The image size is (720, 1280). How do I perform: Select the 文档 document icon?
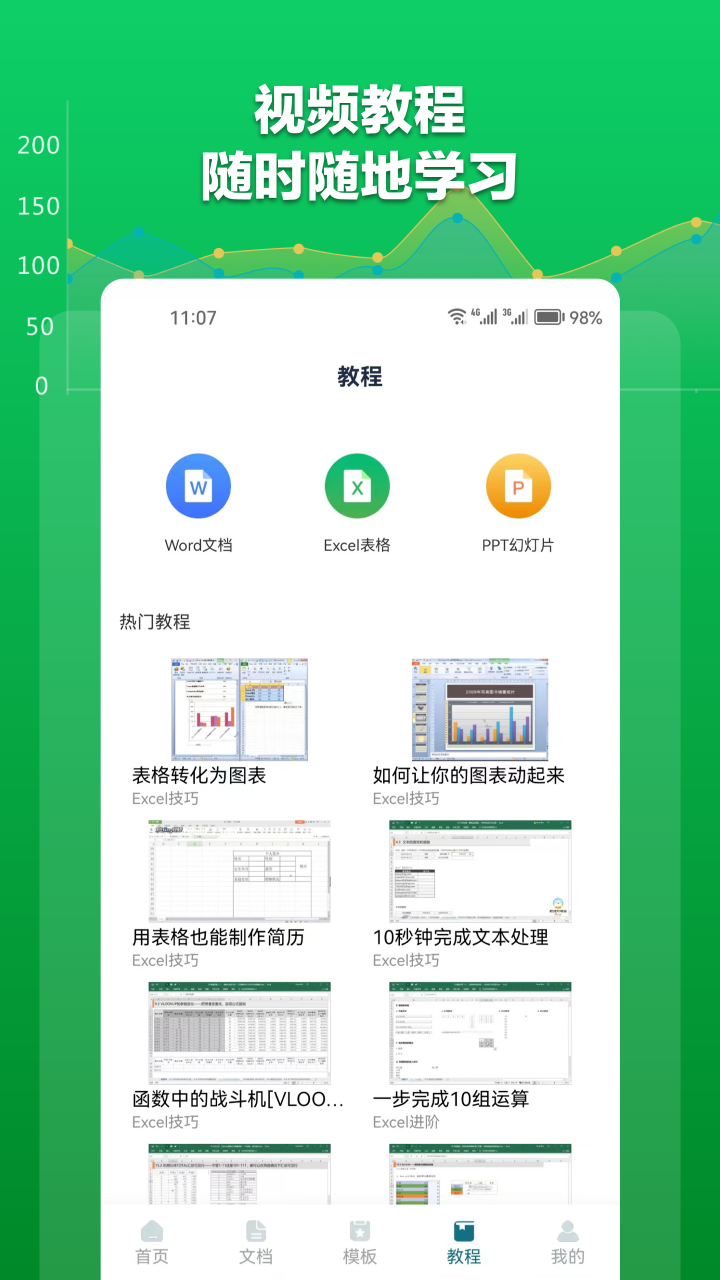(x=255, y=1232)
